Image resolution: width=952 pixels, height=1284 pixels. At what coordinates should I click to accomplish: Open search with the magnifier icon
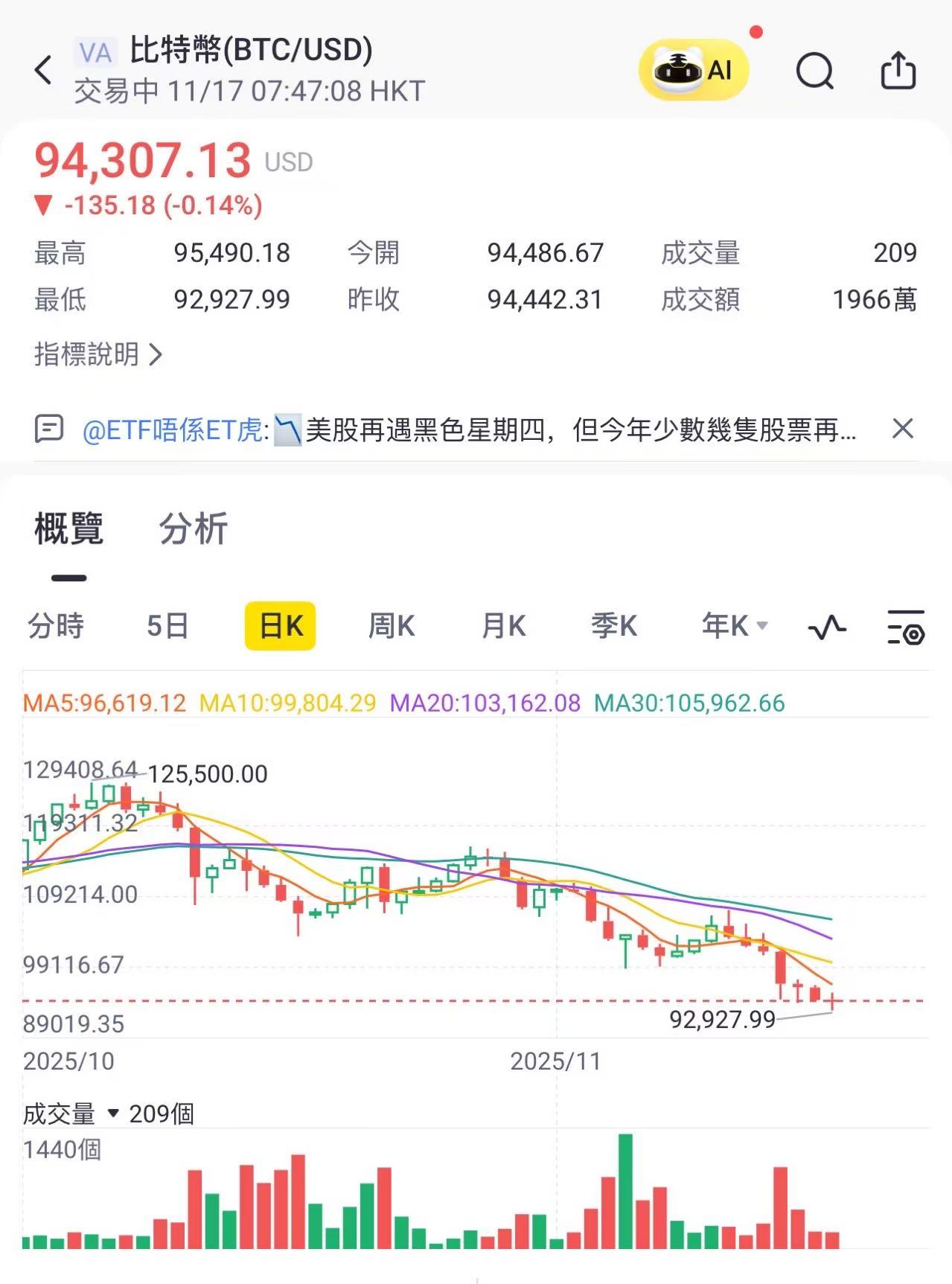[x=815, y=69]
